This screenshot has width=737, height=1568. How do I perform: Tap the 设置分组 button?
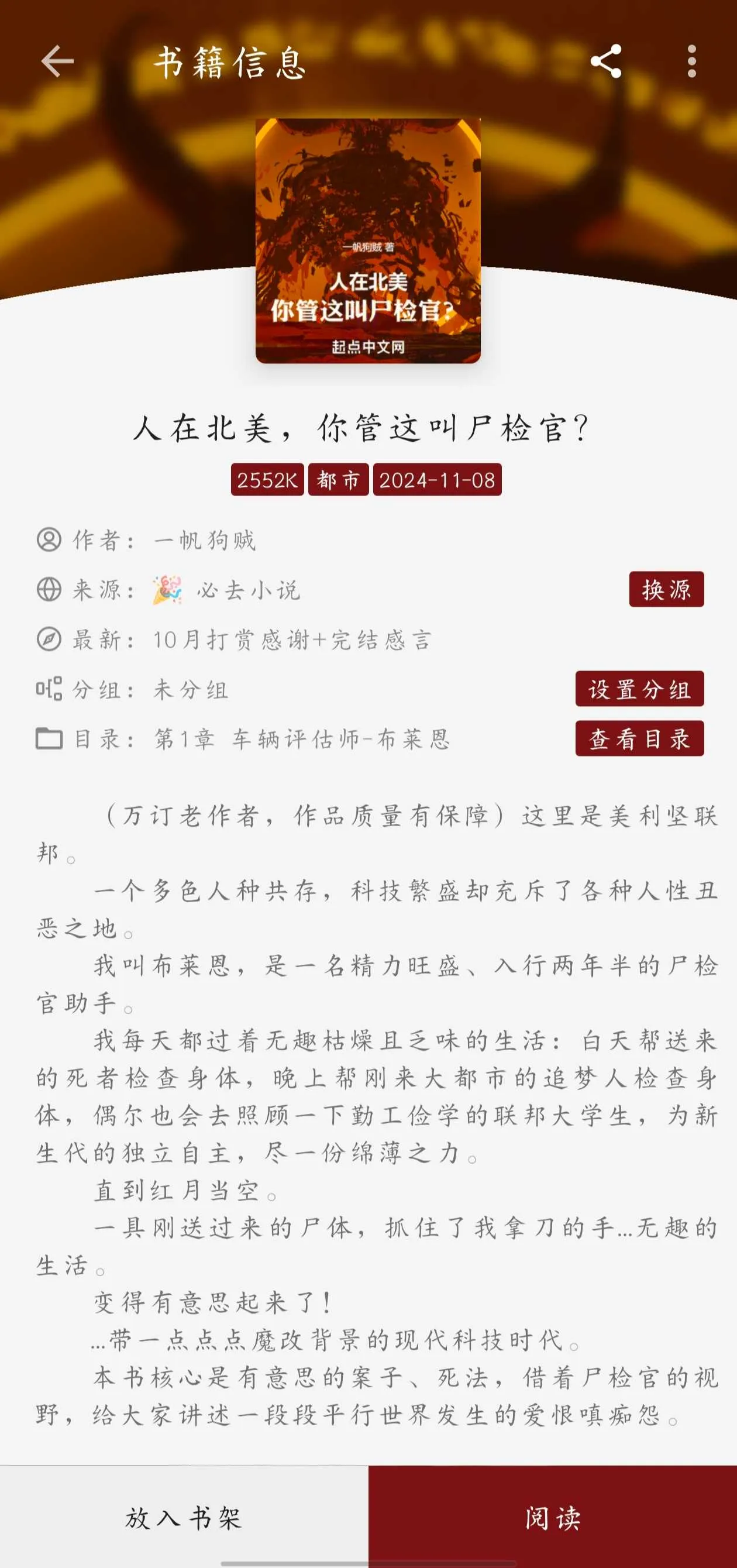[639, 689]
